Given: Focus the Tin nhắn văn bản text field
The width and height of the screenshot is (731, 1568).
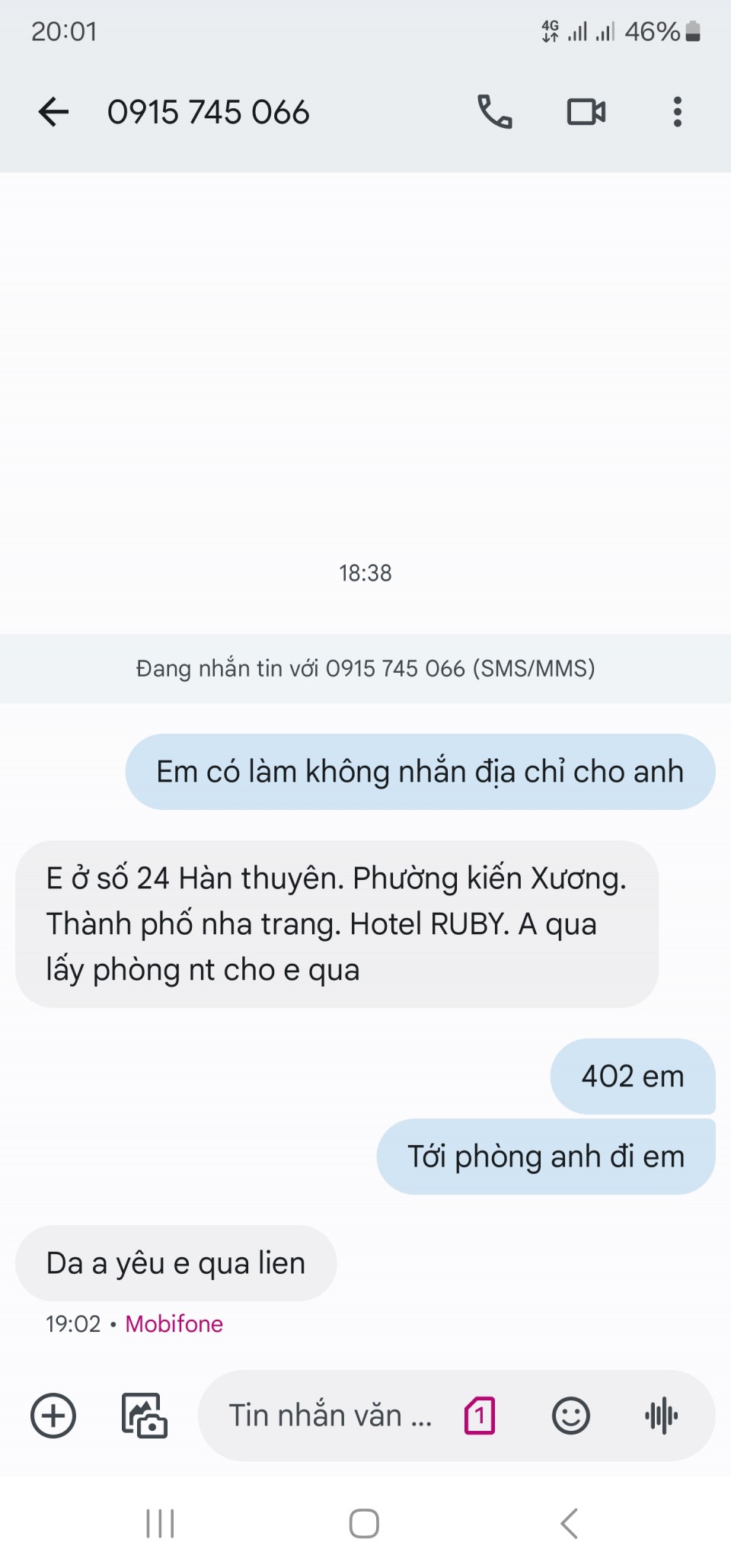Looking at the screenshot, I should pos(331,1416).
